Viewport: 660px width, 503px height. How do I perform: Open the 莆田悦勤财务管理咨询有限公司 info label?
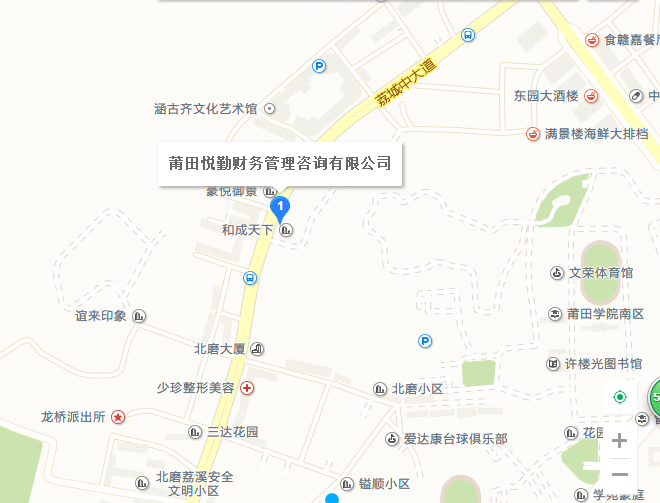tap(280, 163)
